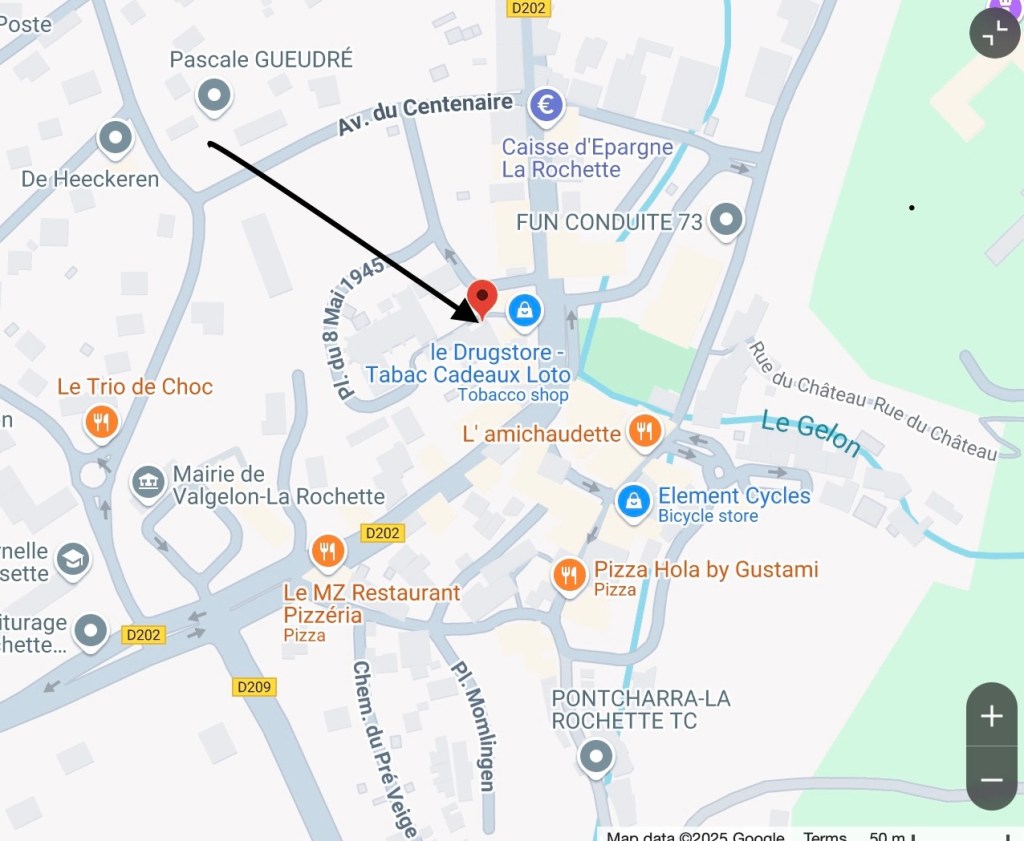Zoom in on the map
Viewport: 1024px width, 841px height.
[991, 716]
